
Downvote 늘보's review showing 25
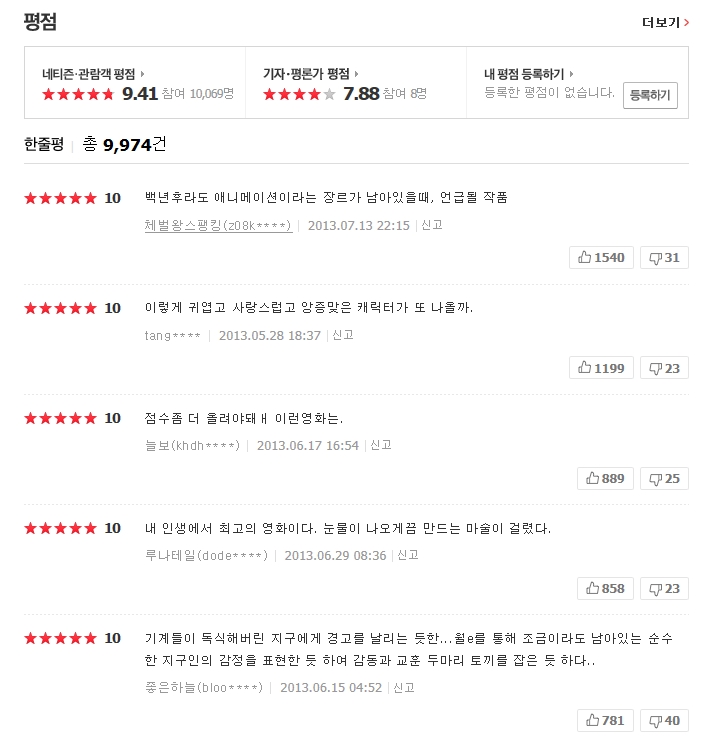pos(664,478)
